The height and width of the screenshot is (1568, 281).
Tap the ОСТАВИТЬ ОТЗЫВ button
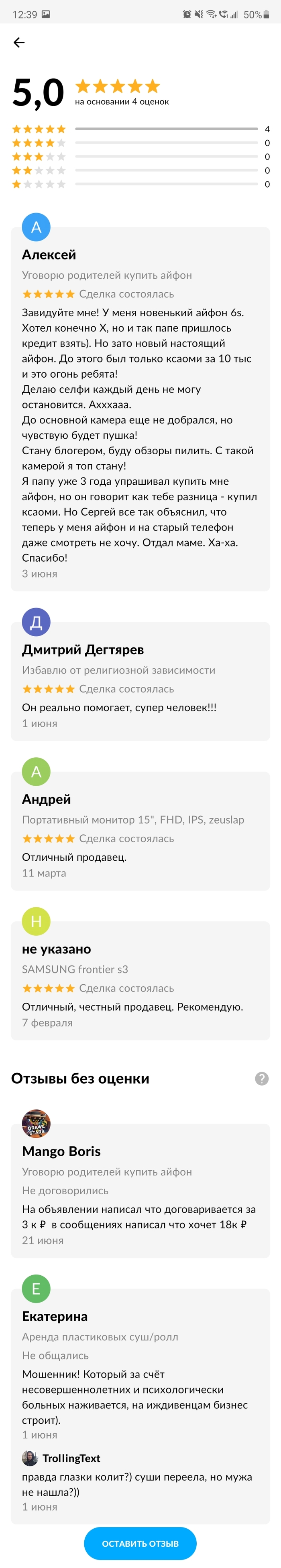pos(140,1543)
